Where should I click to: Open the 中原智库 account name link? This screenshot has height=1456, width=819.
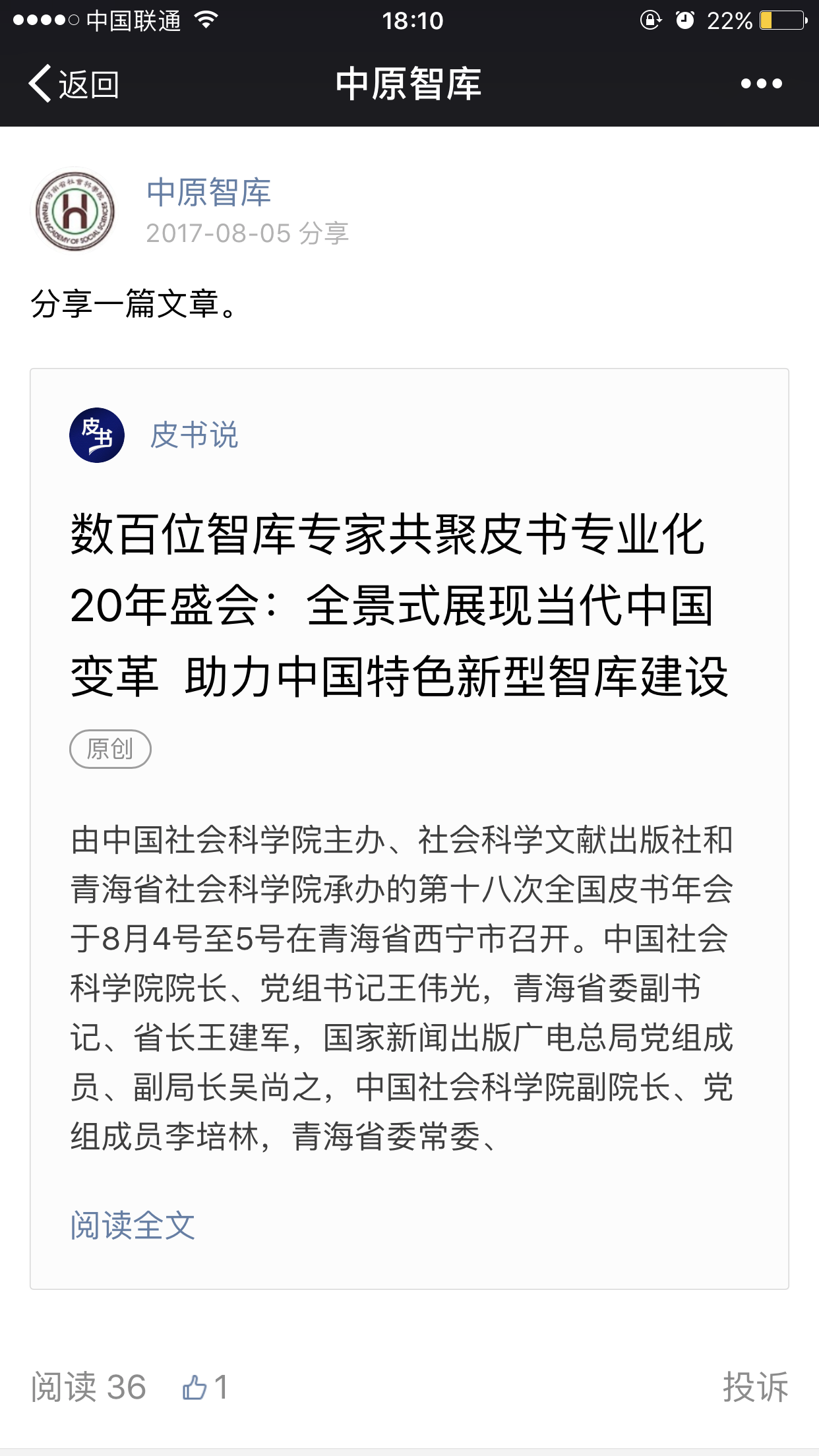click(x=208, y=193)
